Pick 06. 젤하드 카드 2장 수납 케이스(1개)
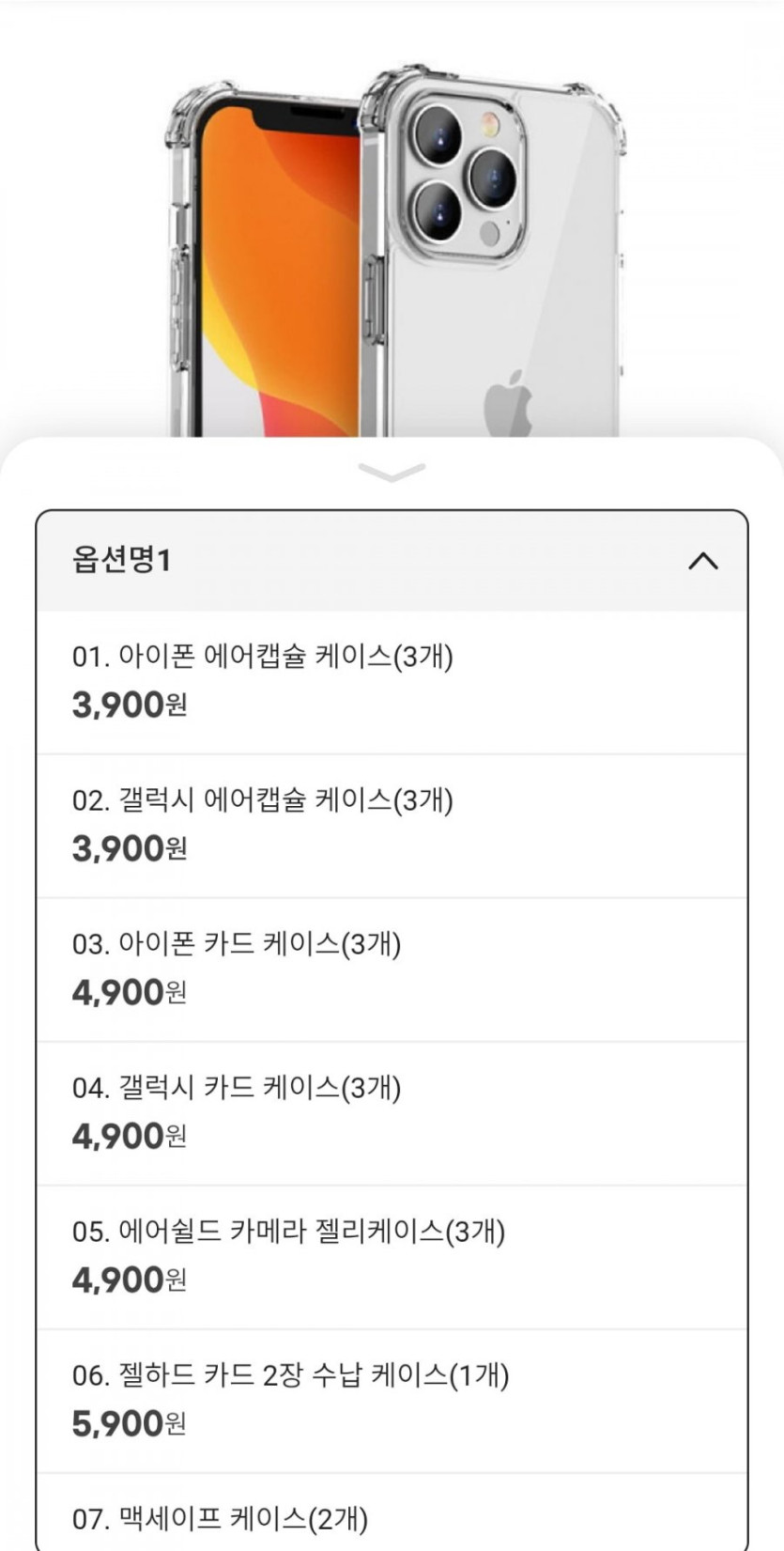Image resolution: width=784 pixels, height=1551 pixels. [392, 1400]
